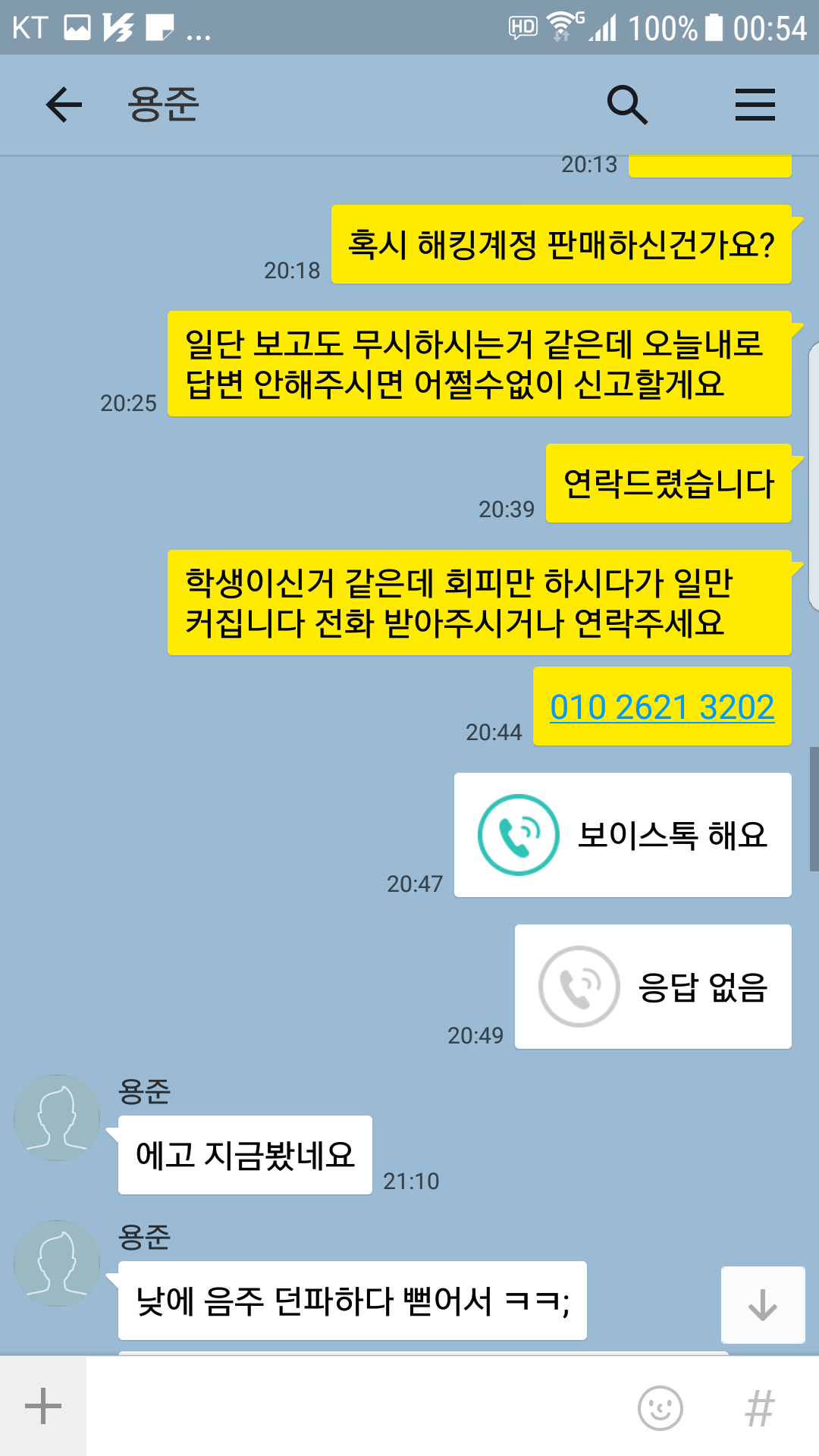This screenshot has height=1456, width=819.
Task: Jump to latest messages with down arrow
Action: click(x=762, y=1305)
